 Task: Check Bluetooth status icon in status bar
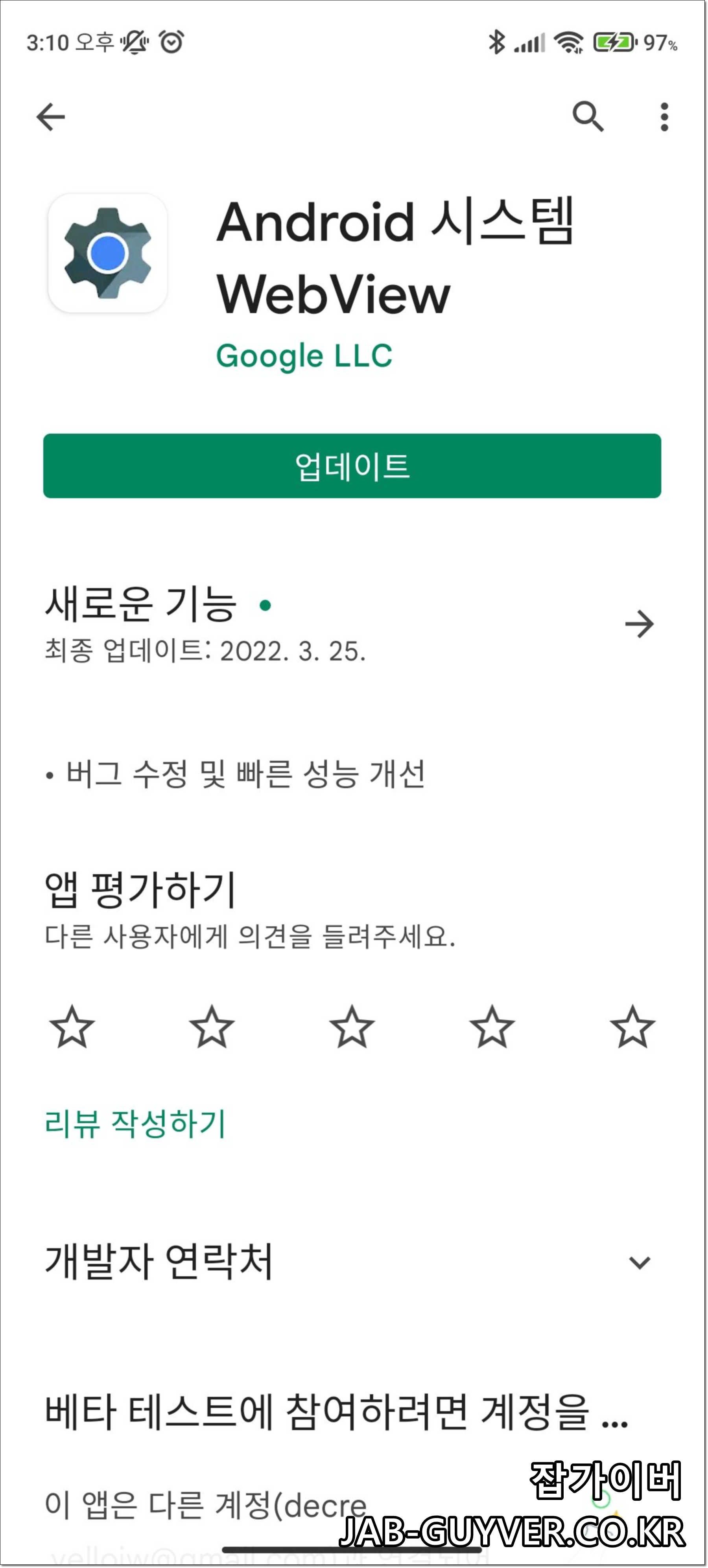point(496,41)
